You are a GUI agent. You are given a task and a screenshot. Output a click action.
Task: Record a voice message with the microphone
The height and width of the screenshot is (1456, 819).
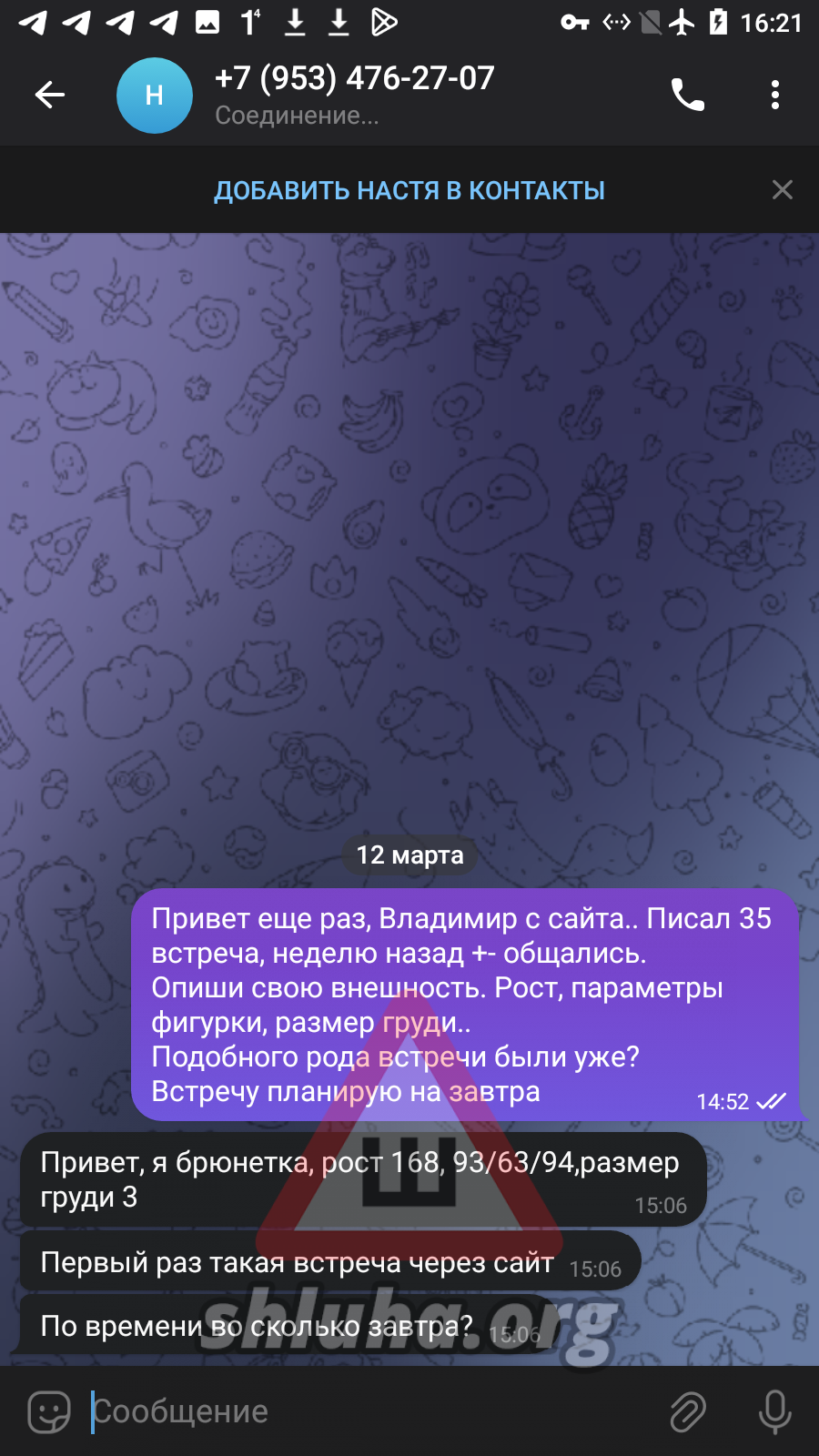pos(774,1411)
